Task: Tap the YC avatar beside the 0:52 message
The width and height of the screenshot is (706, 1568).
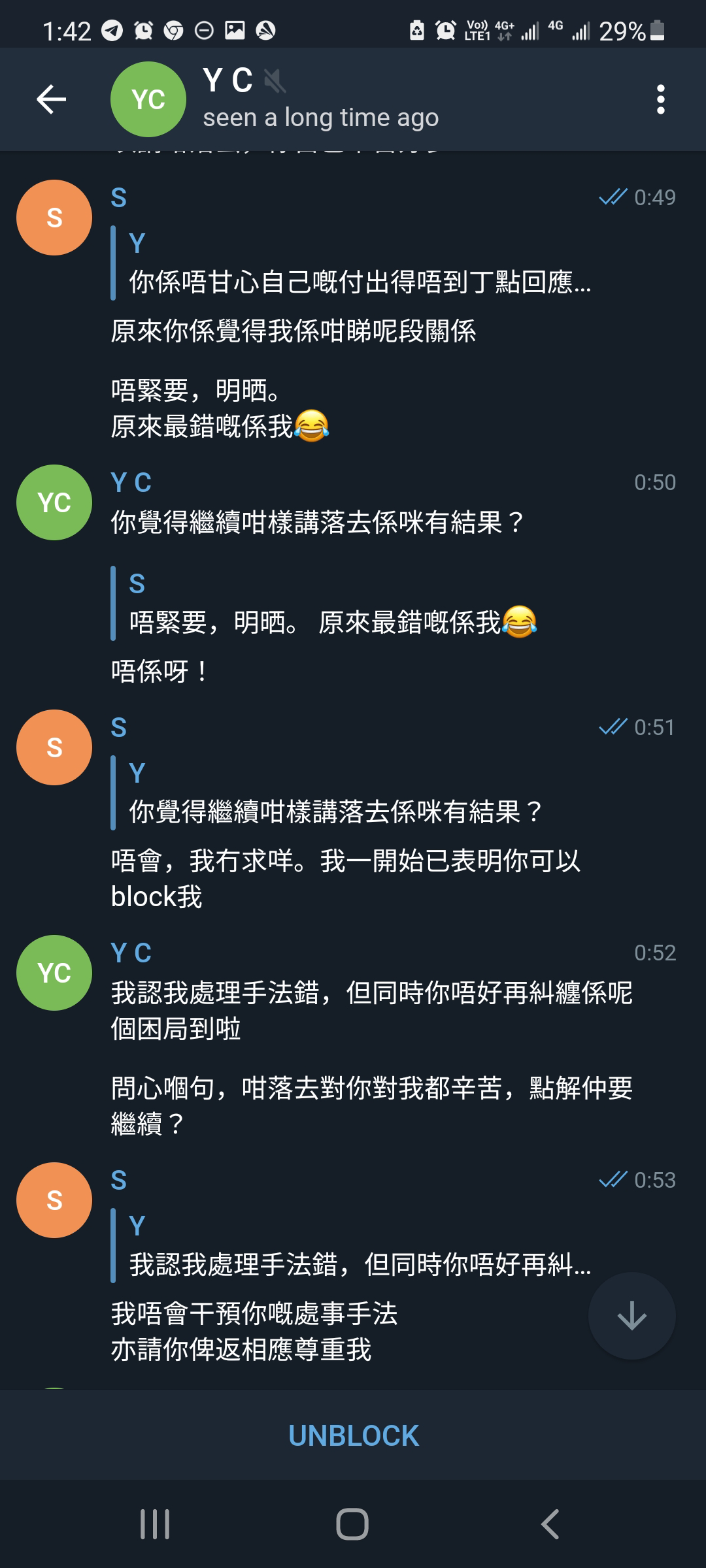Action: pyautogui.click(x=54, y=973)
